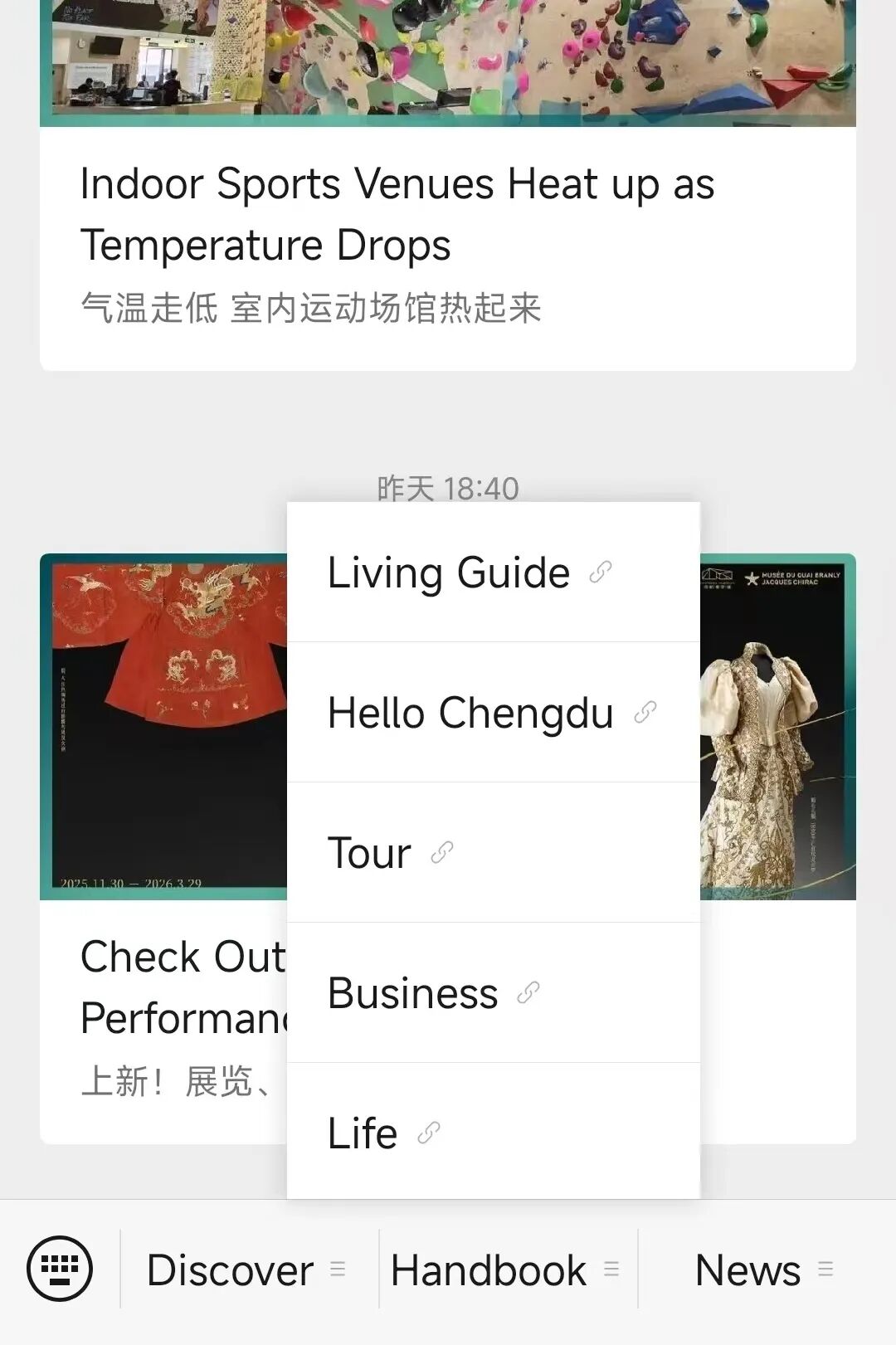Switch to keyboard input mode
The width and height of the screenshot is (896, 1345).
tap(60, 1269)
